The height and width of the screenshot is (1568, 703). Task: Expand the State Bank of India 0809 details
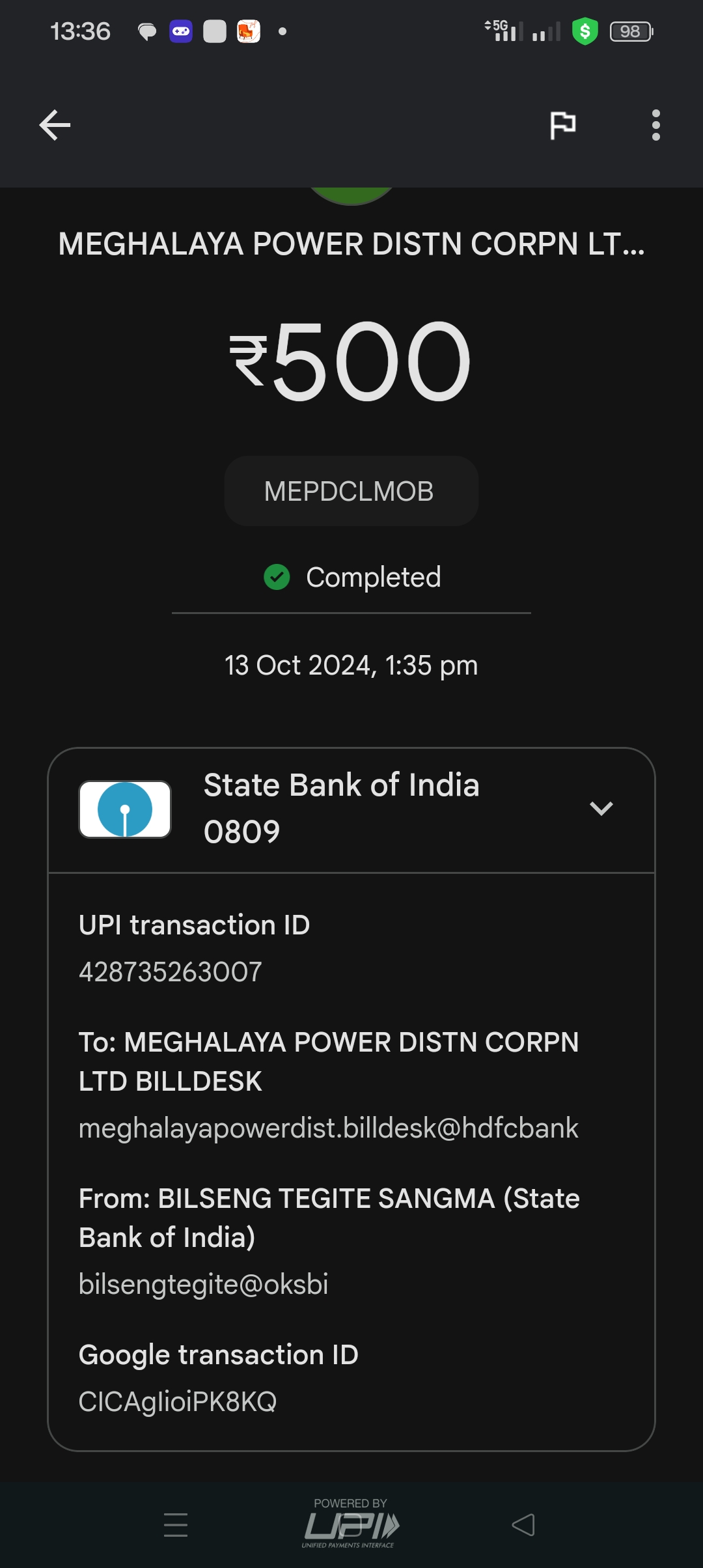point(601,809)
